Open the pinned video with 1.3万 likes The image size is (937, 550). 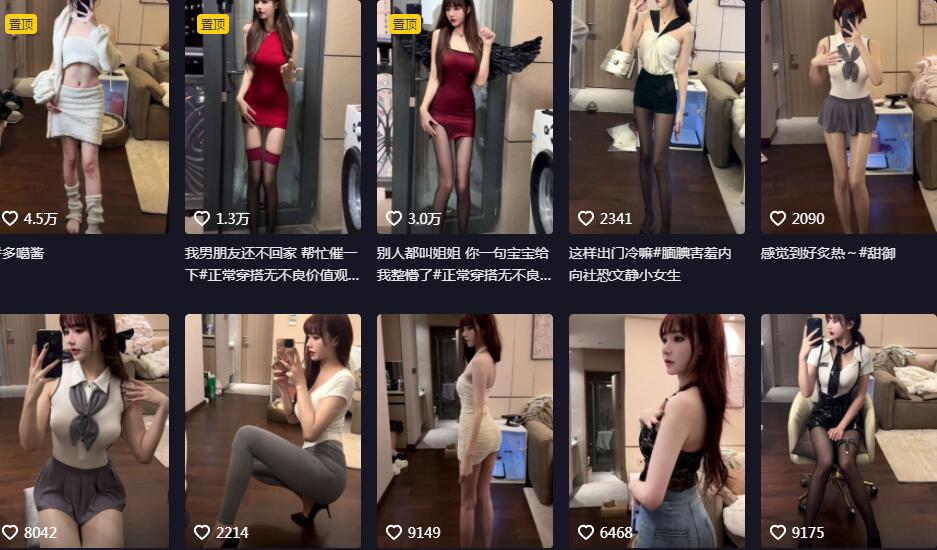(272, 110)
